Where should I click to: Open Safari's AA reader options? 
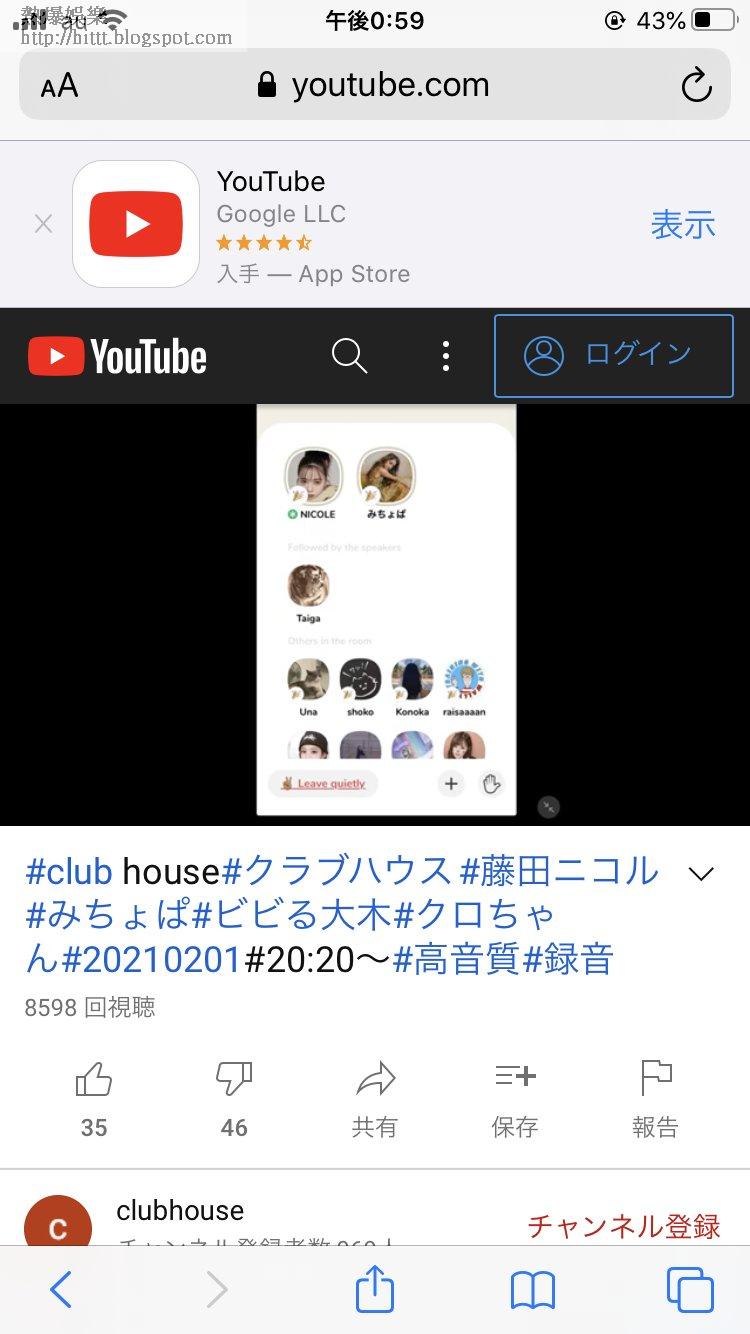tap(59, 86)
